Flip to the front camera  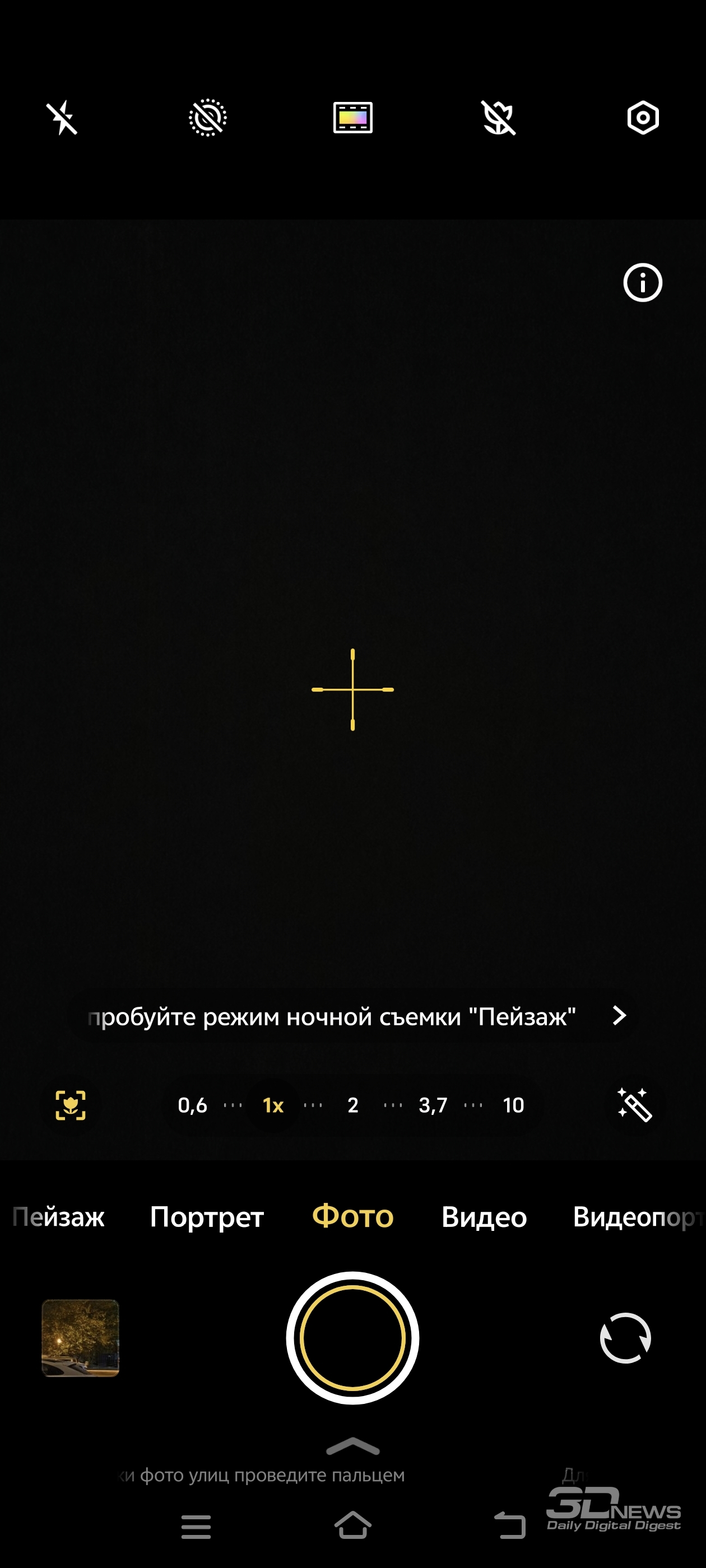coord(625,1338)
